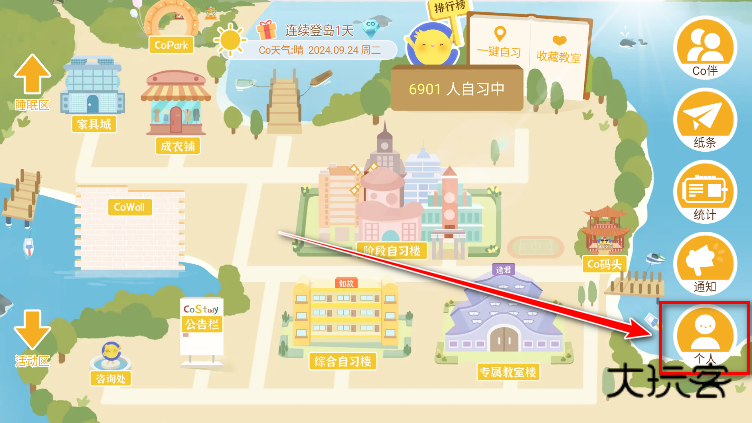Visit the 成衣铺 clothing shop
The image size is (752, 423).
tap(177, 108)
